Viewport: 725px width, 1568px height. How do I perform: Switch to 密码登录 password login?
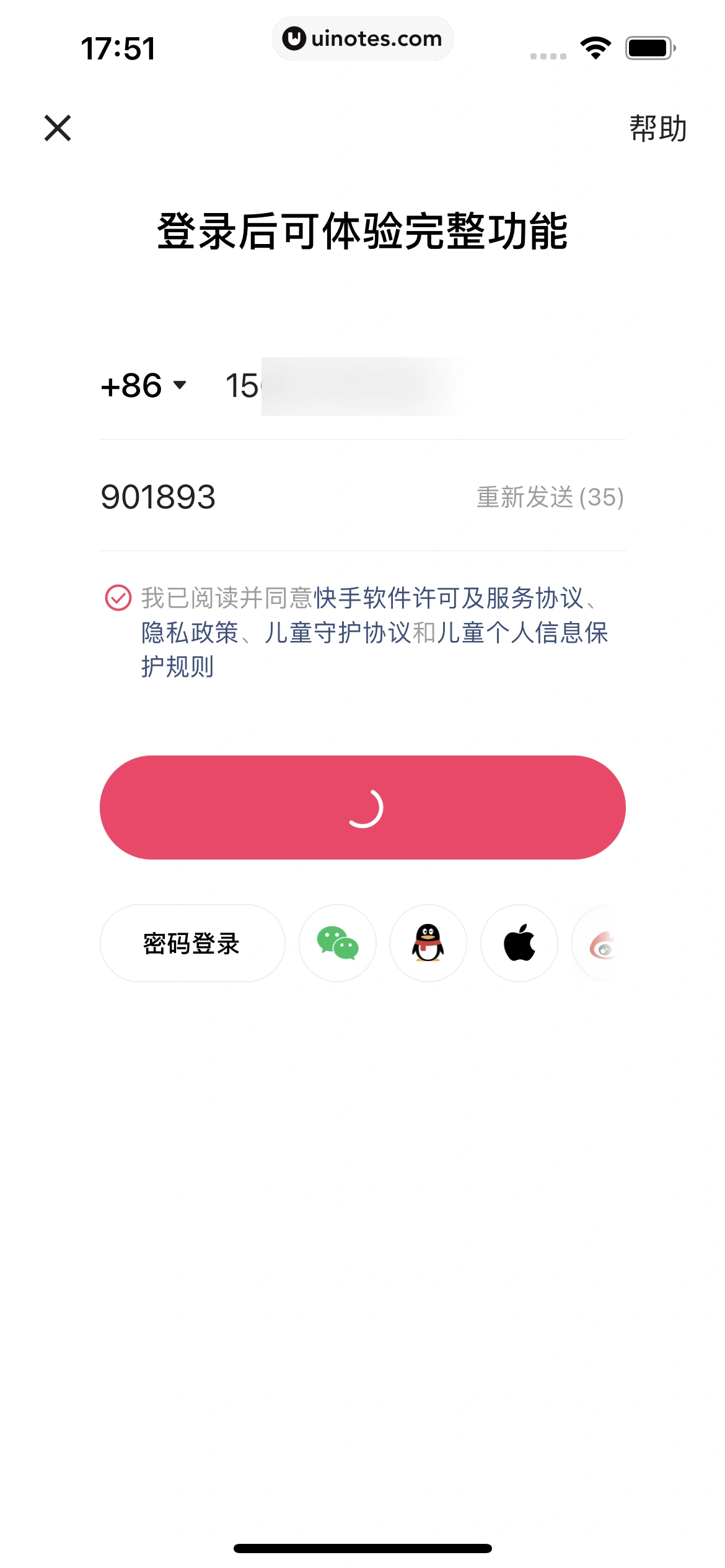tap(191, 943)
